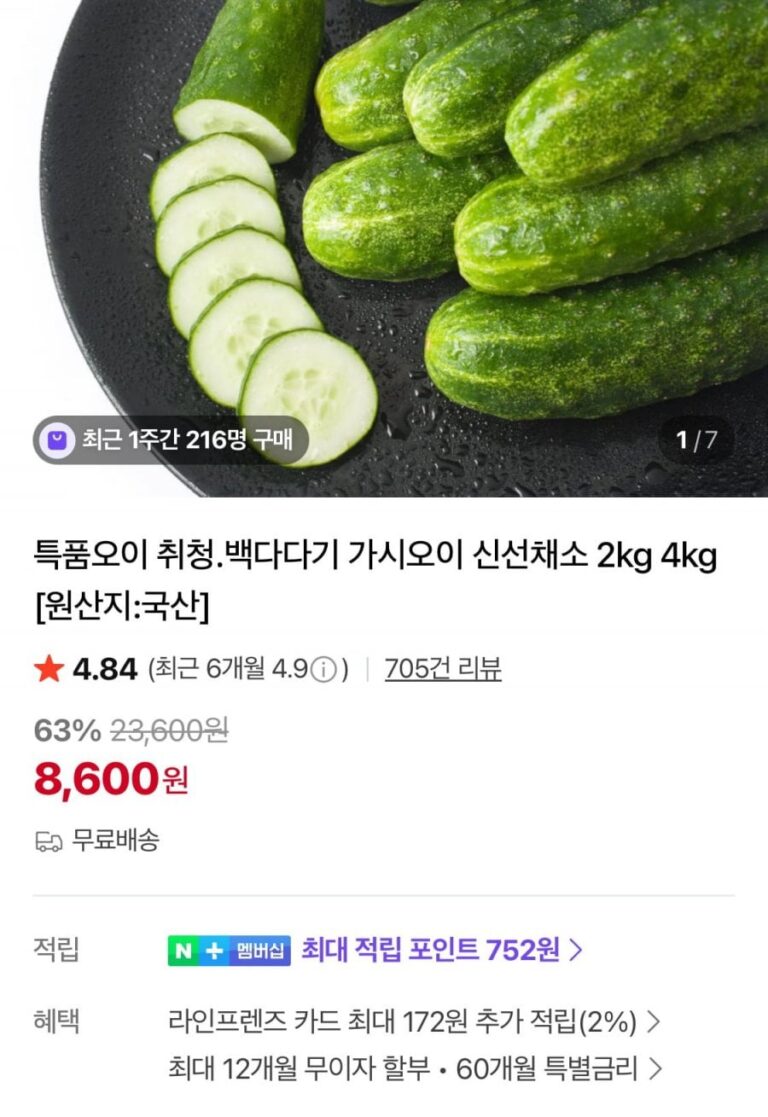Tap the info icon beside 최근 6개월 4.9

point(323,670)
